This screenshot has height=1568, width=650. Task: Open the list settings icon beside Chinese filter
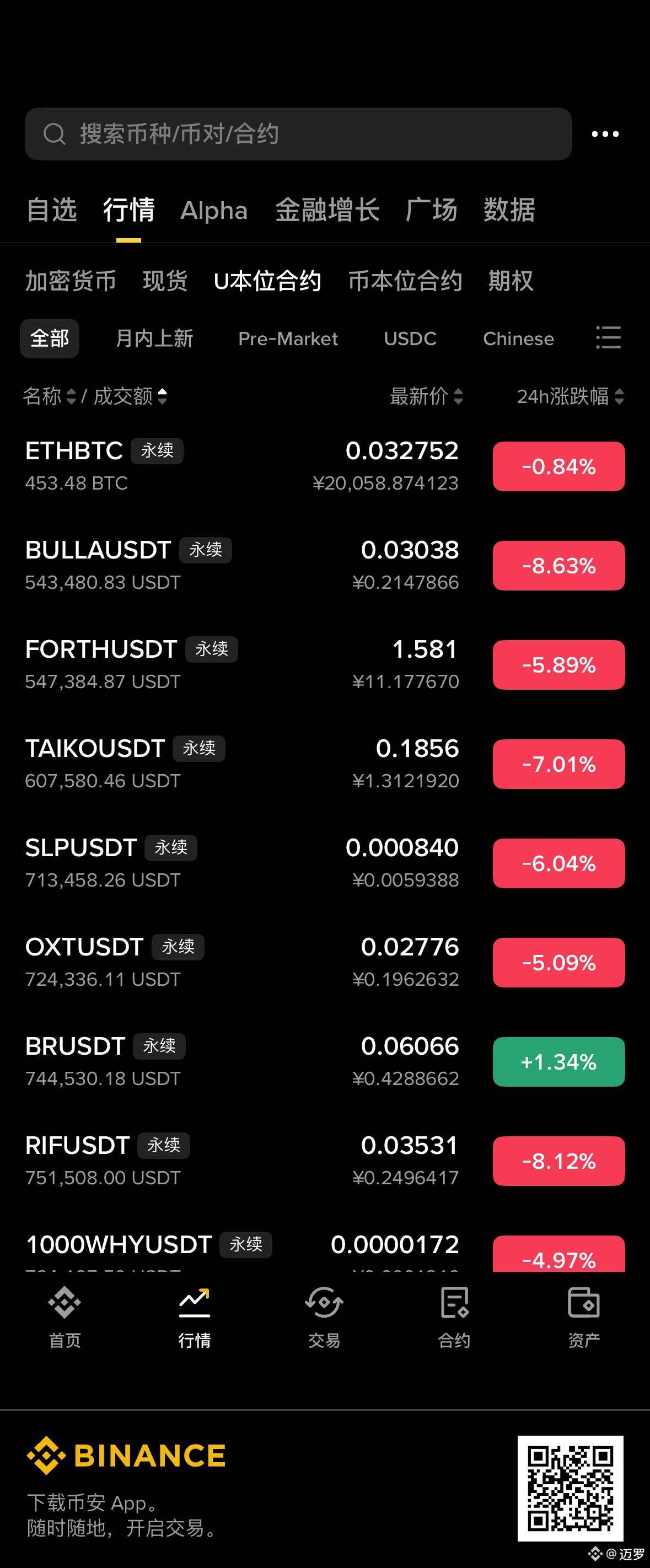[608, 339]
